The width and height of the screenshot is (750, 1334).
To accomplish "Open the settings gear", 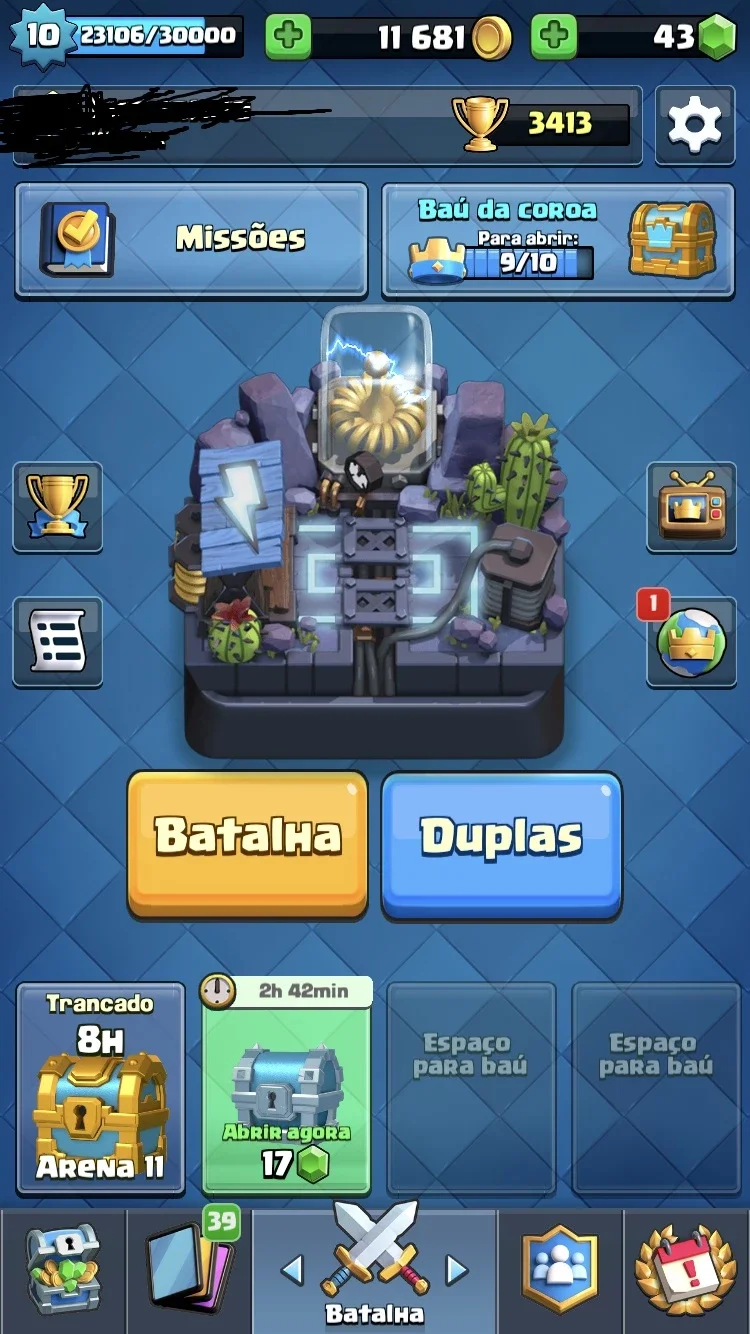I will 694,124.
